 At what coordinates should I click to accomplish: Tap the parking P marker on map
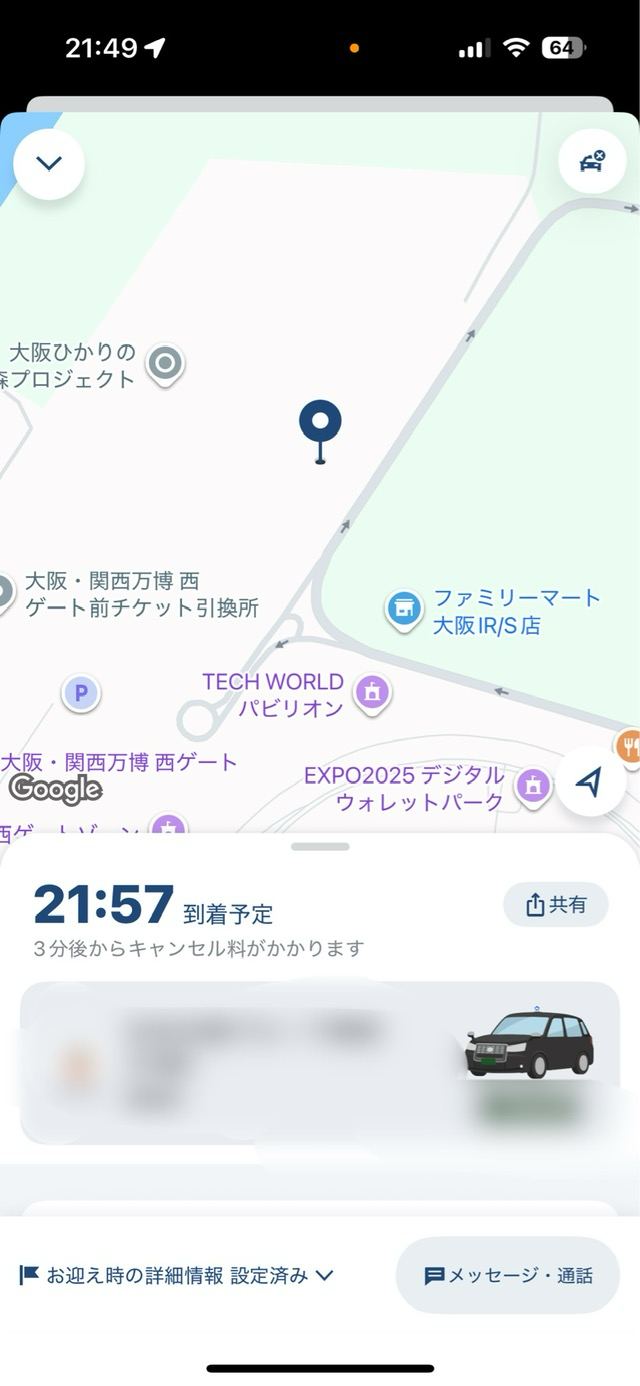coord(81,692)
